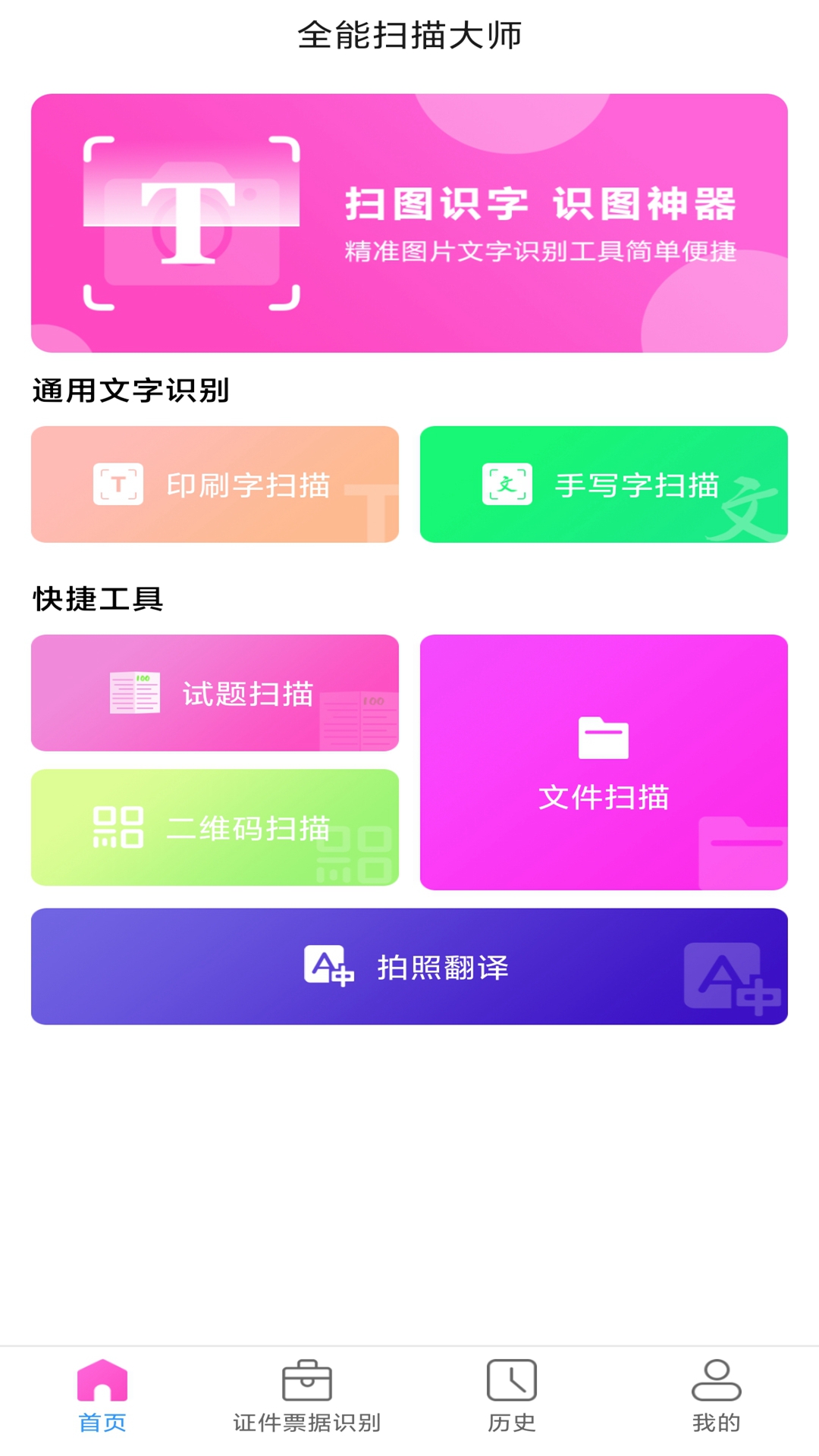819x1456 pixels.
Task: Tap the 文件扫描 document scan card
Action: (604, 762)
